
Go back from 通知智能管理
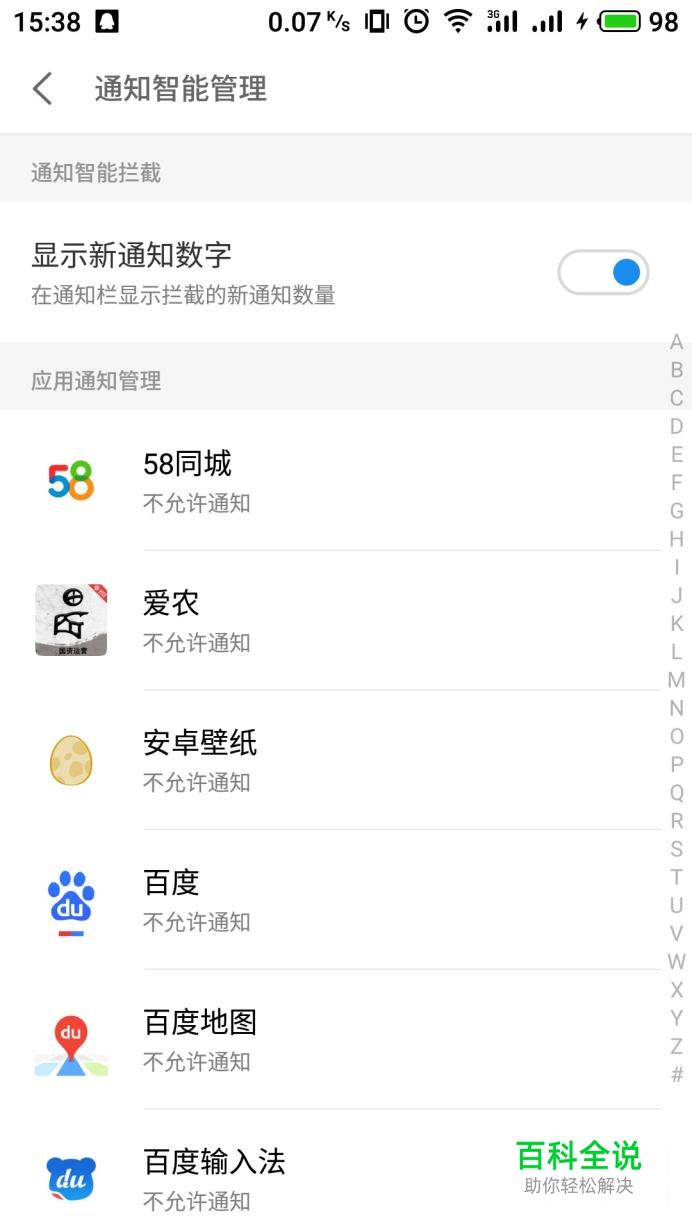tap(42, 89)
